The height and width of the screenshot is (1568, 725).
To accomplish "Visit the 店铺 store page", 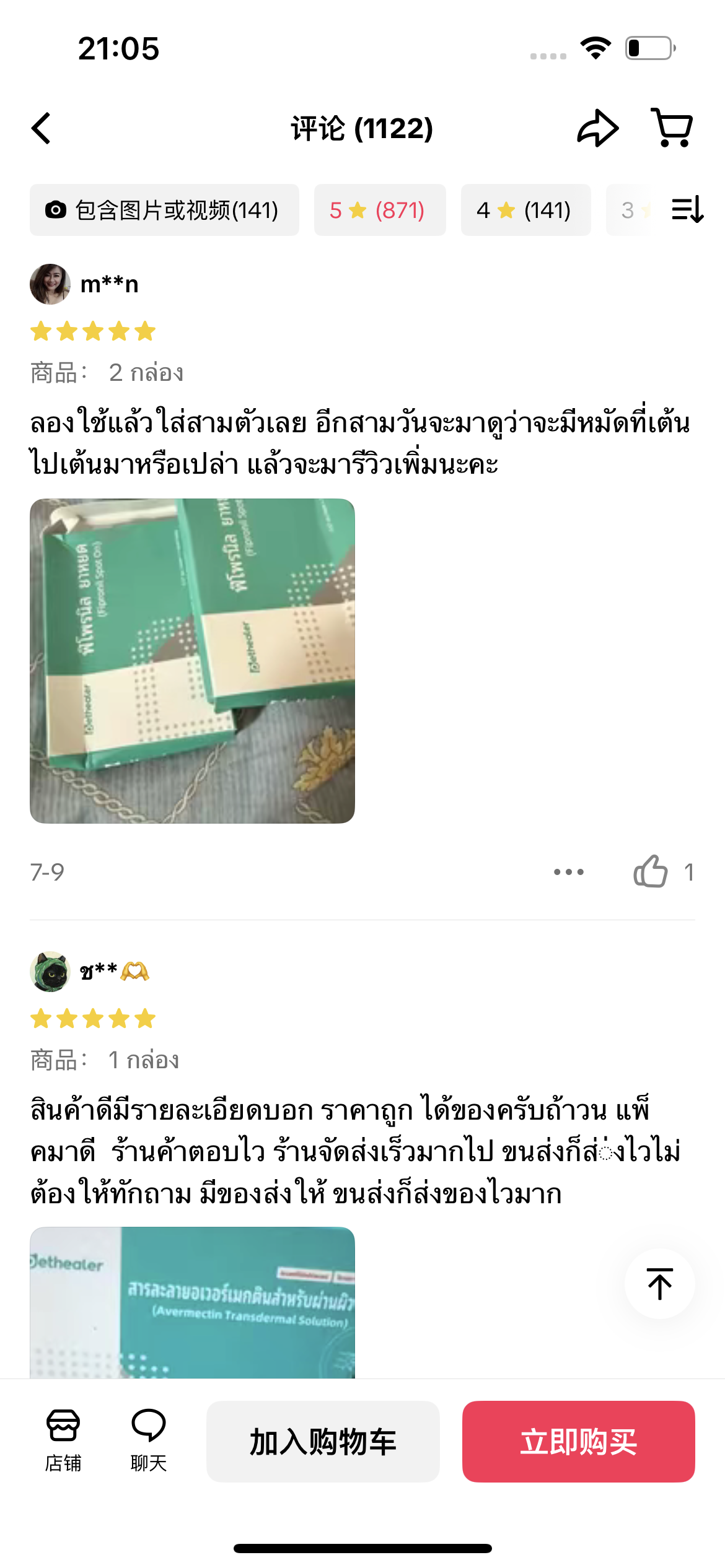I will [63, 1440].
